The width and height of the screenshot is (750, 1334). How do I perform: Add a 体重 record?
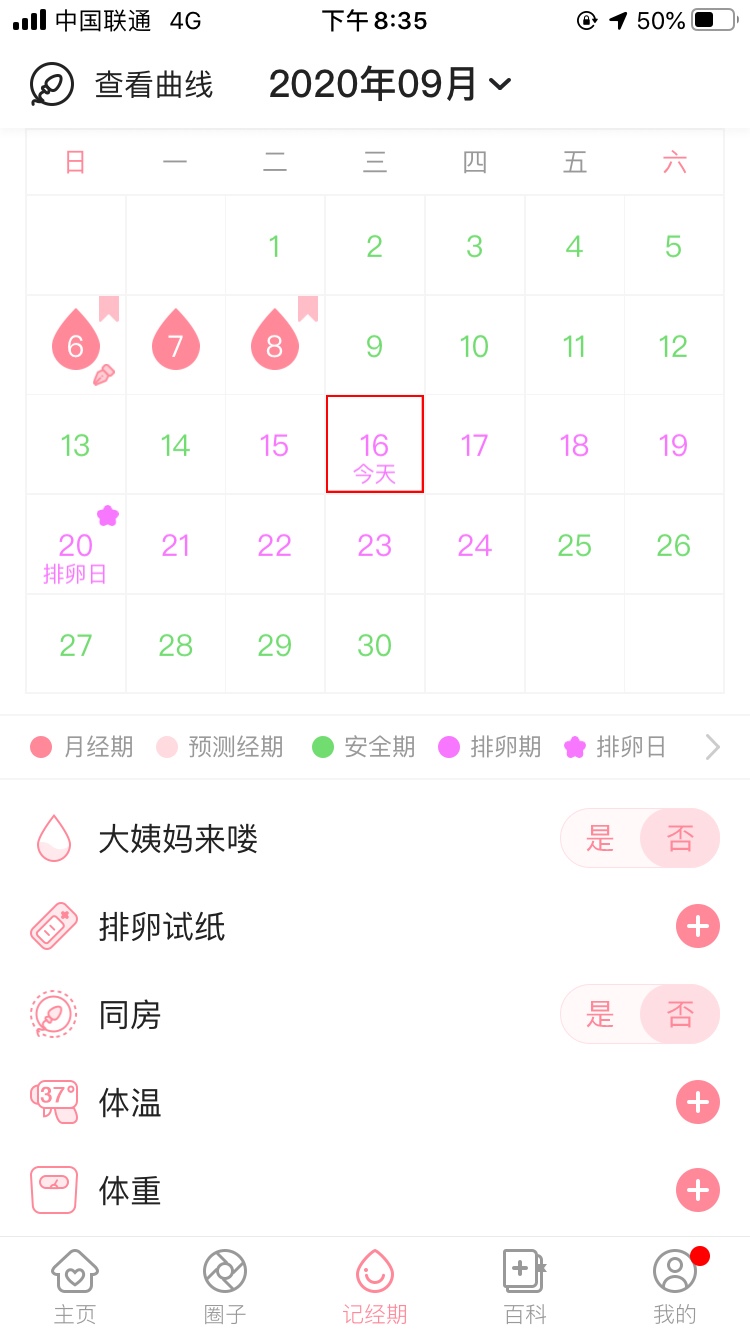point(697,1190)
